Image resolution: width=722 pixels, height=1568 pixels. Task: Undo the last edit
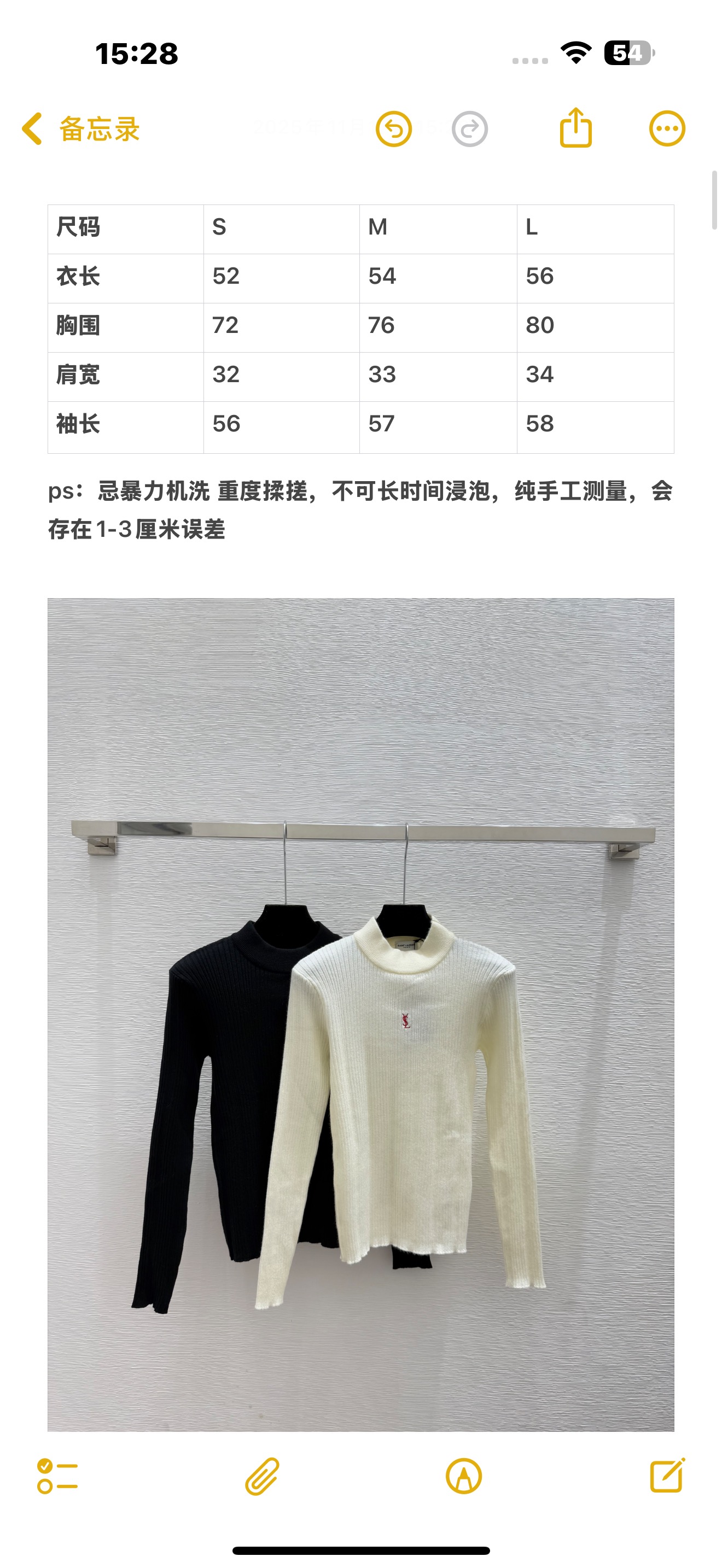(x=393, y=129)
